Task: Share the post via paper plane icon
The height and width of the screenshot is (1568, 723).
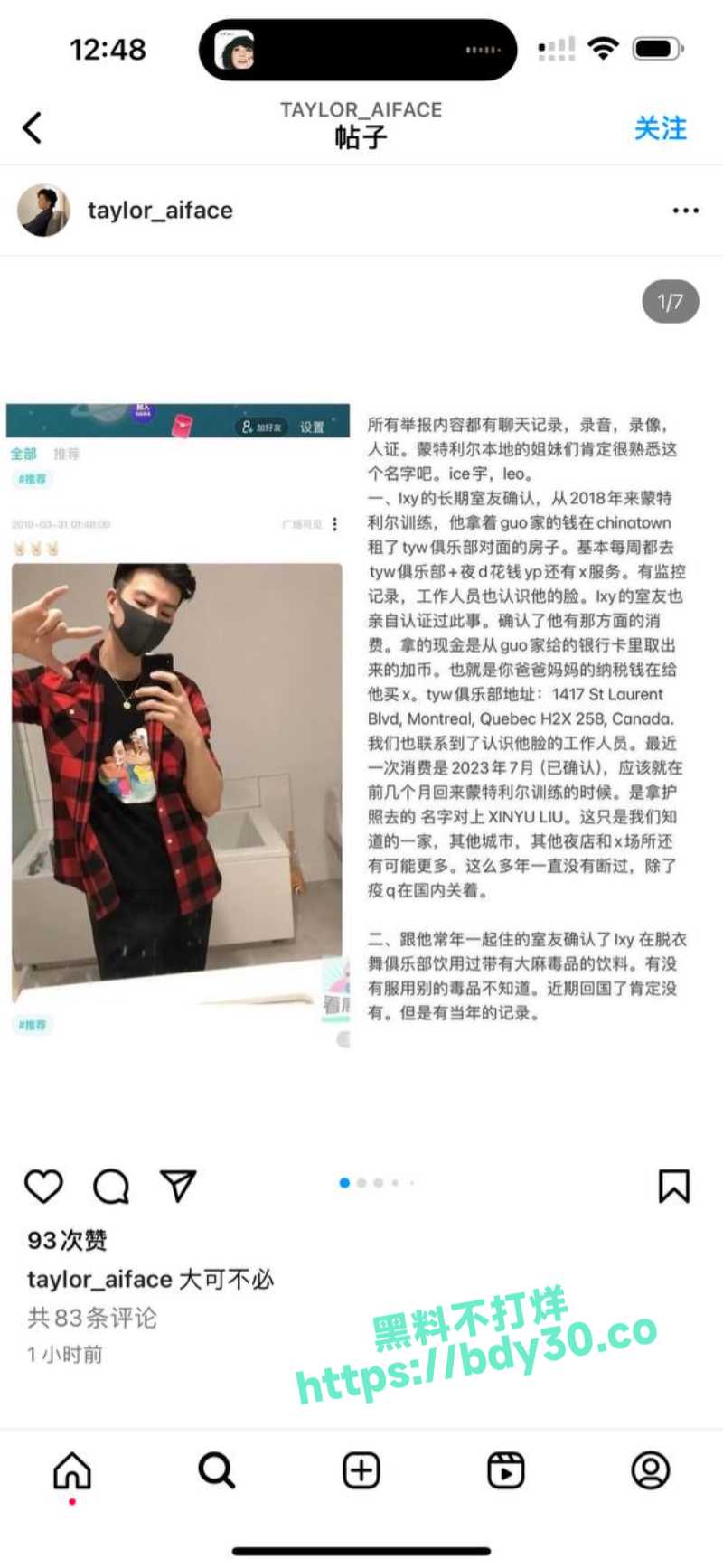Action: click(x=178, y=1186)
